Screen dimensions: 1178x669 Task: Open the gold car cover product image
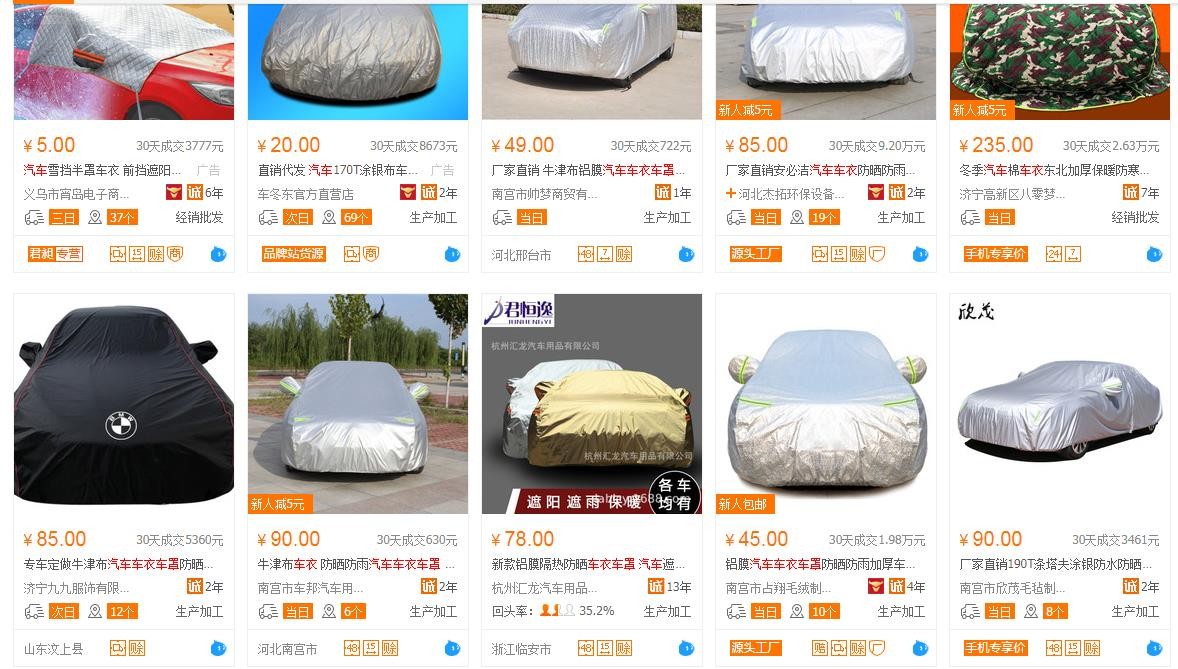[x=591, y=404]
